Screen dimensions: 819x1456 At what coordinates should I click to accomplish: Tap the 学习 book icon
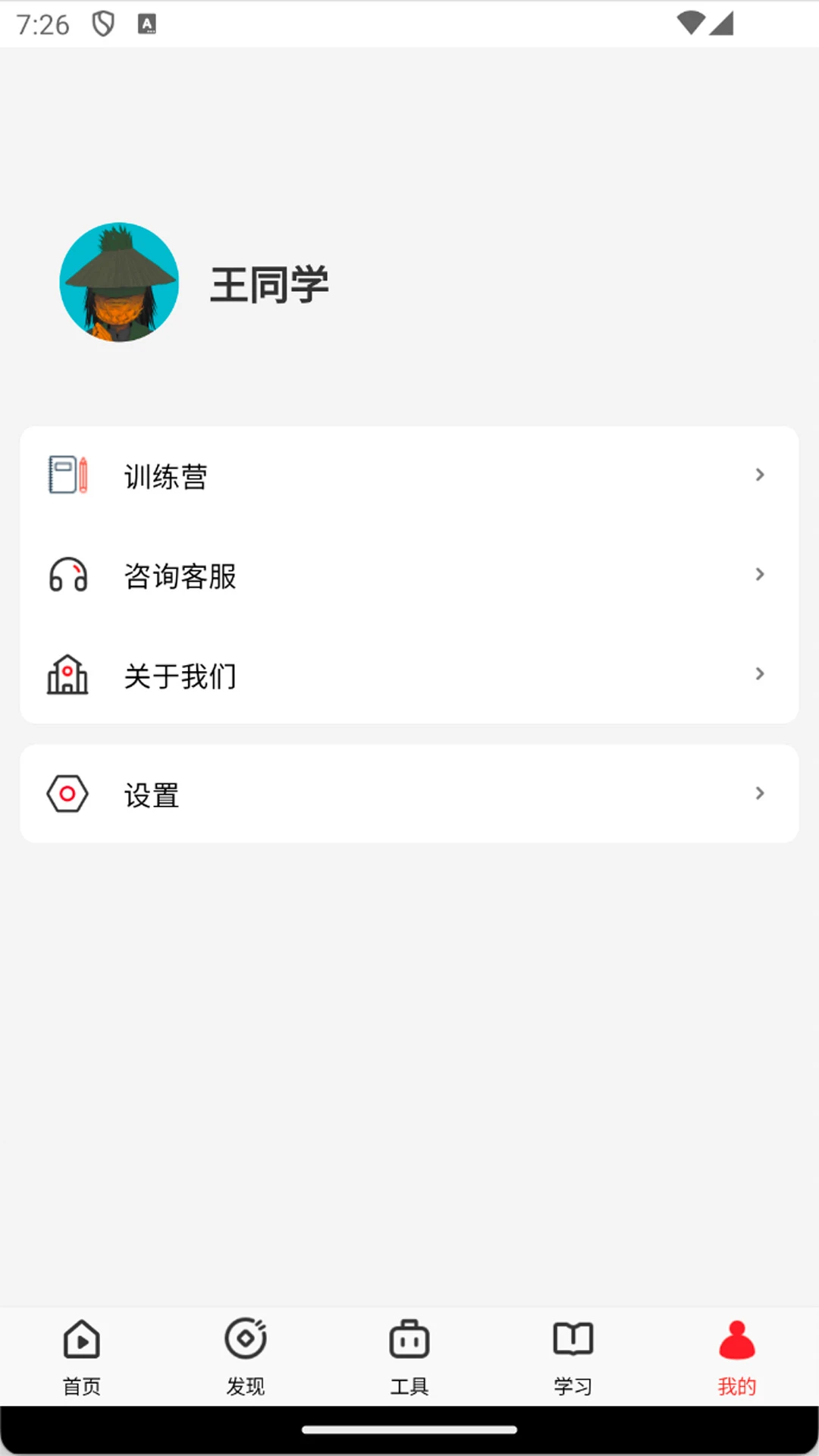pyautogui.click(x=573, y=1340)
